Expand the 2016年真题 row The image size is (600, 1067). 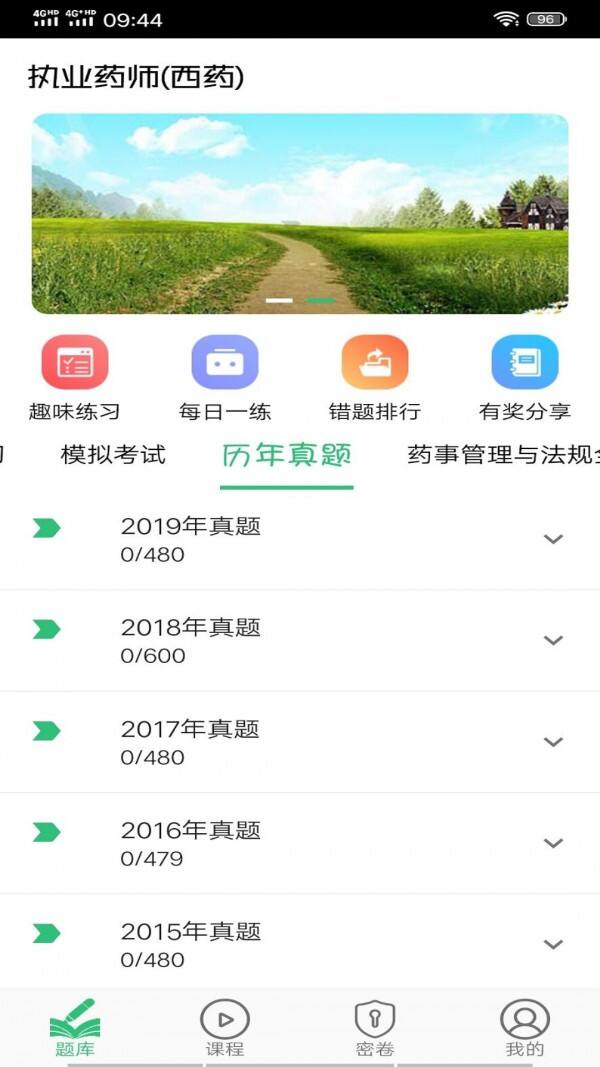(x=300, y=843)
